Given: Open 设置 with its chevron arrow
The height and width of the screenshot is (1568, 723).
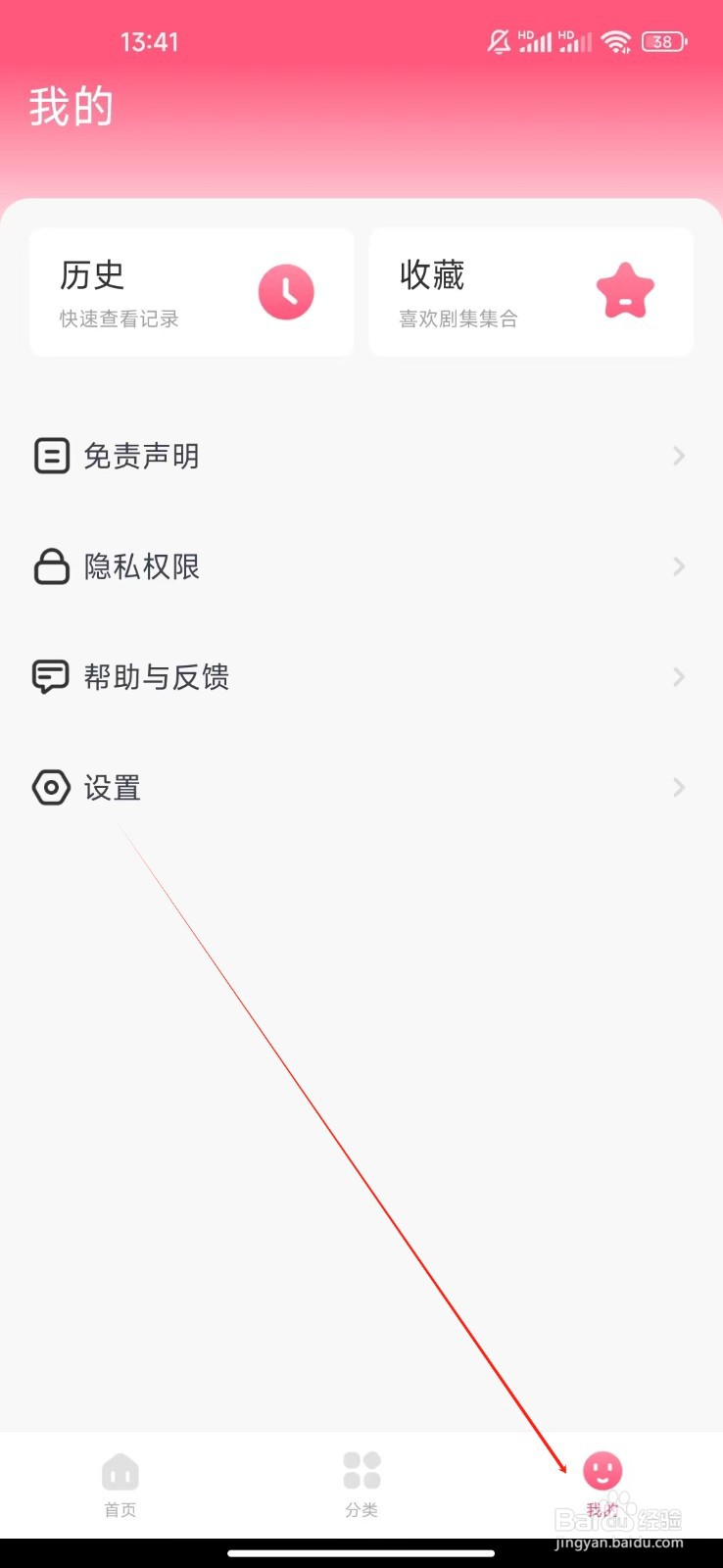Looking at the screenshot, I should [679, 788].
